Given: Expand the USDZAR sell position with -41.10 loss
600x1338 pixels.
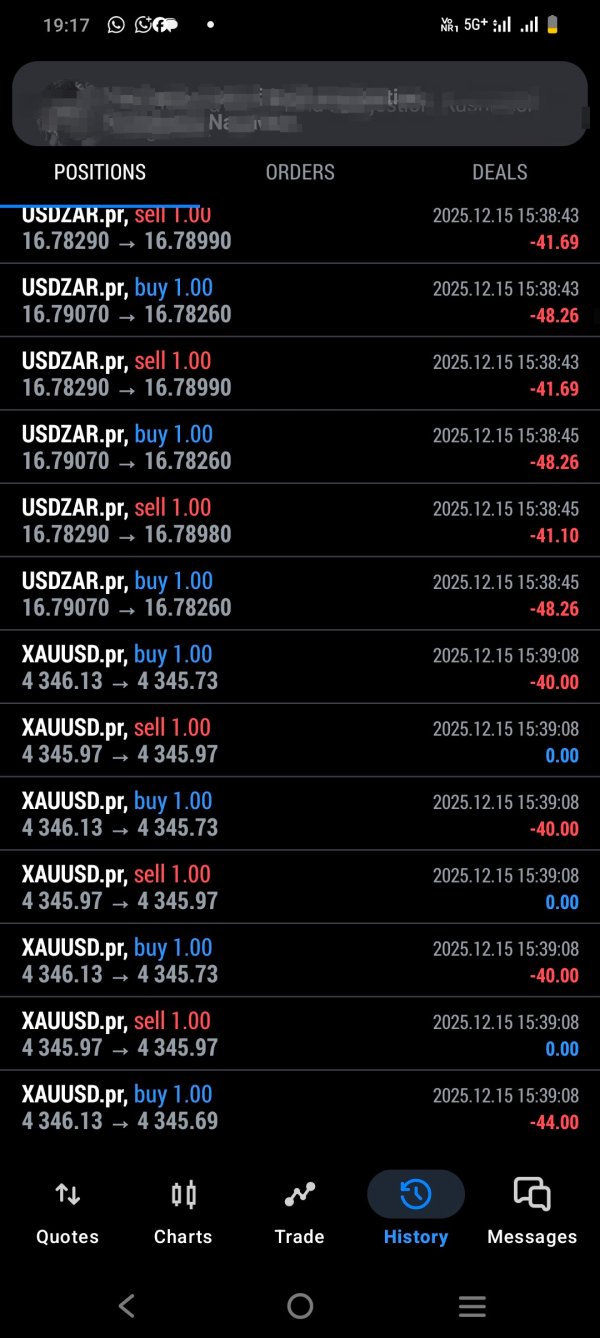Looking at the screenshot, I should pyautogui.click(x=300, y=520).
